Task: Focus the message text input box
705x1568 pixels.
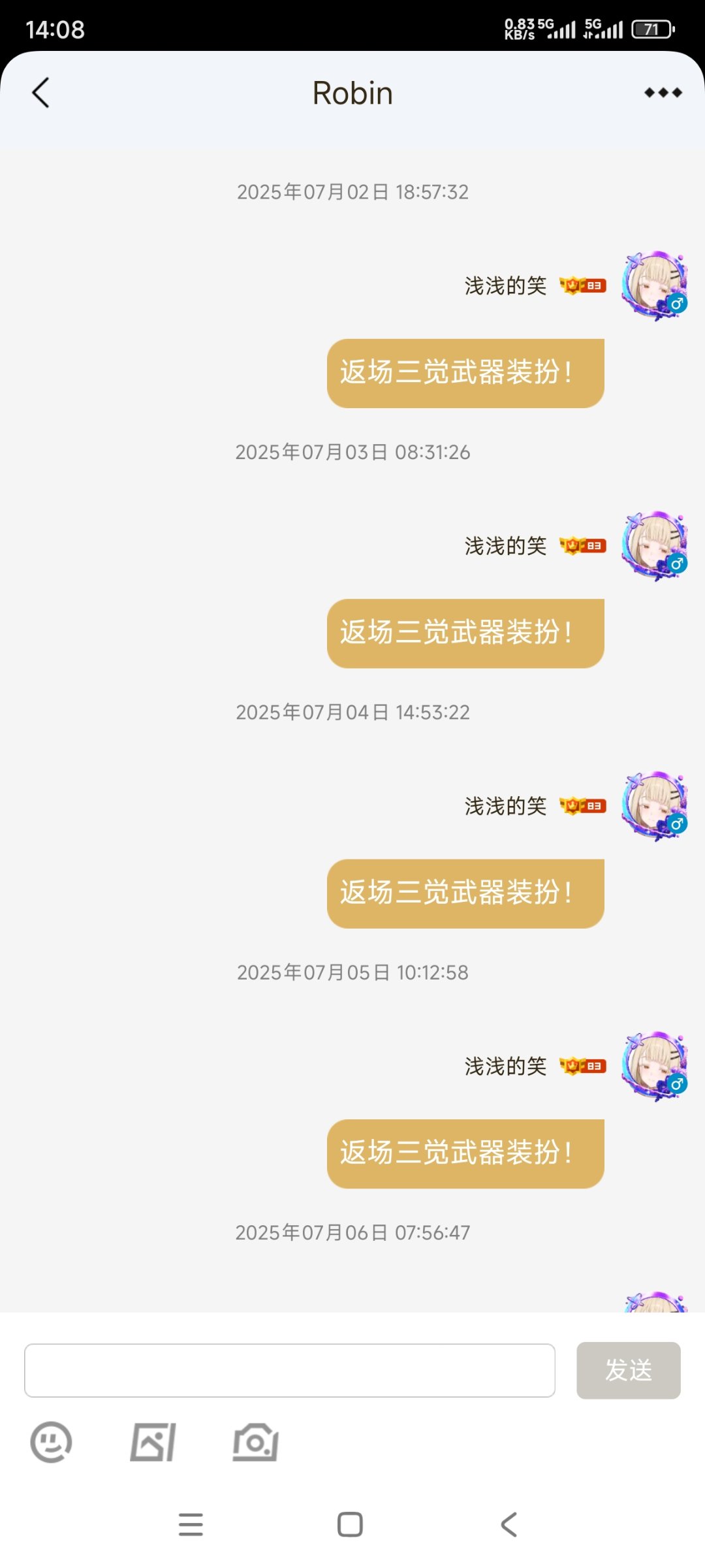Action: pos(289,1370)
